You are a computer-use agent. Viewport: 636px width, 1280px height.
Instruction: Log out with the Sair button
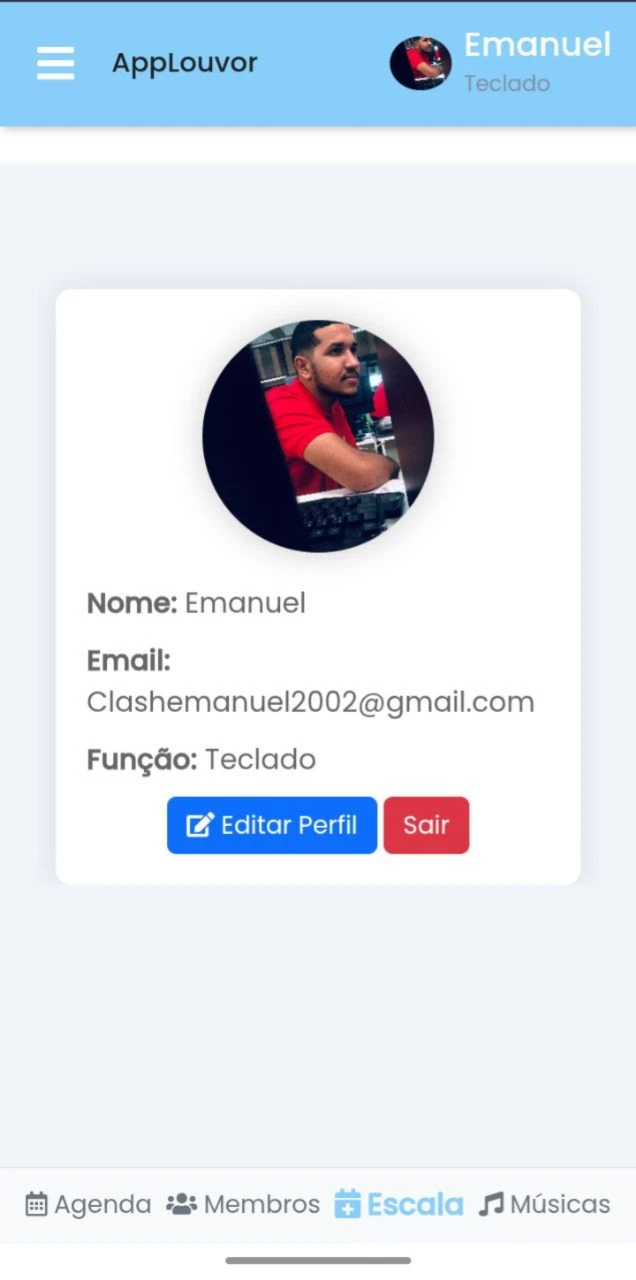click(x=426, y=825)
